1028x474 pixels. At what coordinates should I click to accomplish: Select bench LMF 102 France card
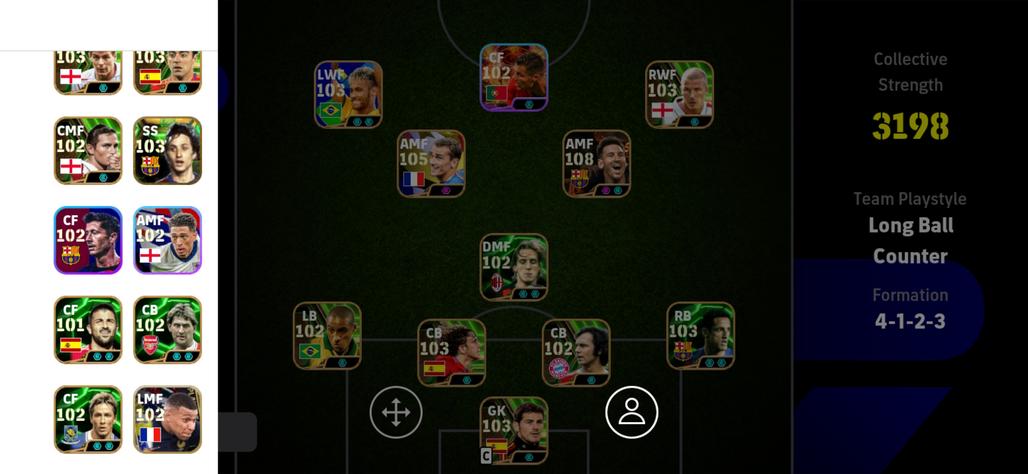point(167,419)
